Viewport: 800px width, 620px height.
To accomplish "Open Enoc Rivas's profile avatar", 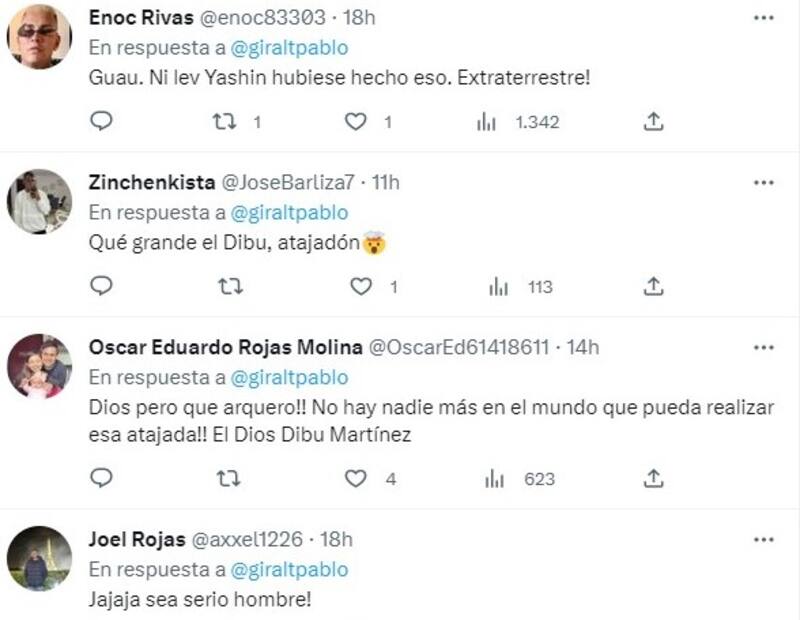I will pos(40,36).
